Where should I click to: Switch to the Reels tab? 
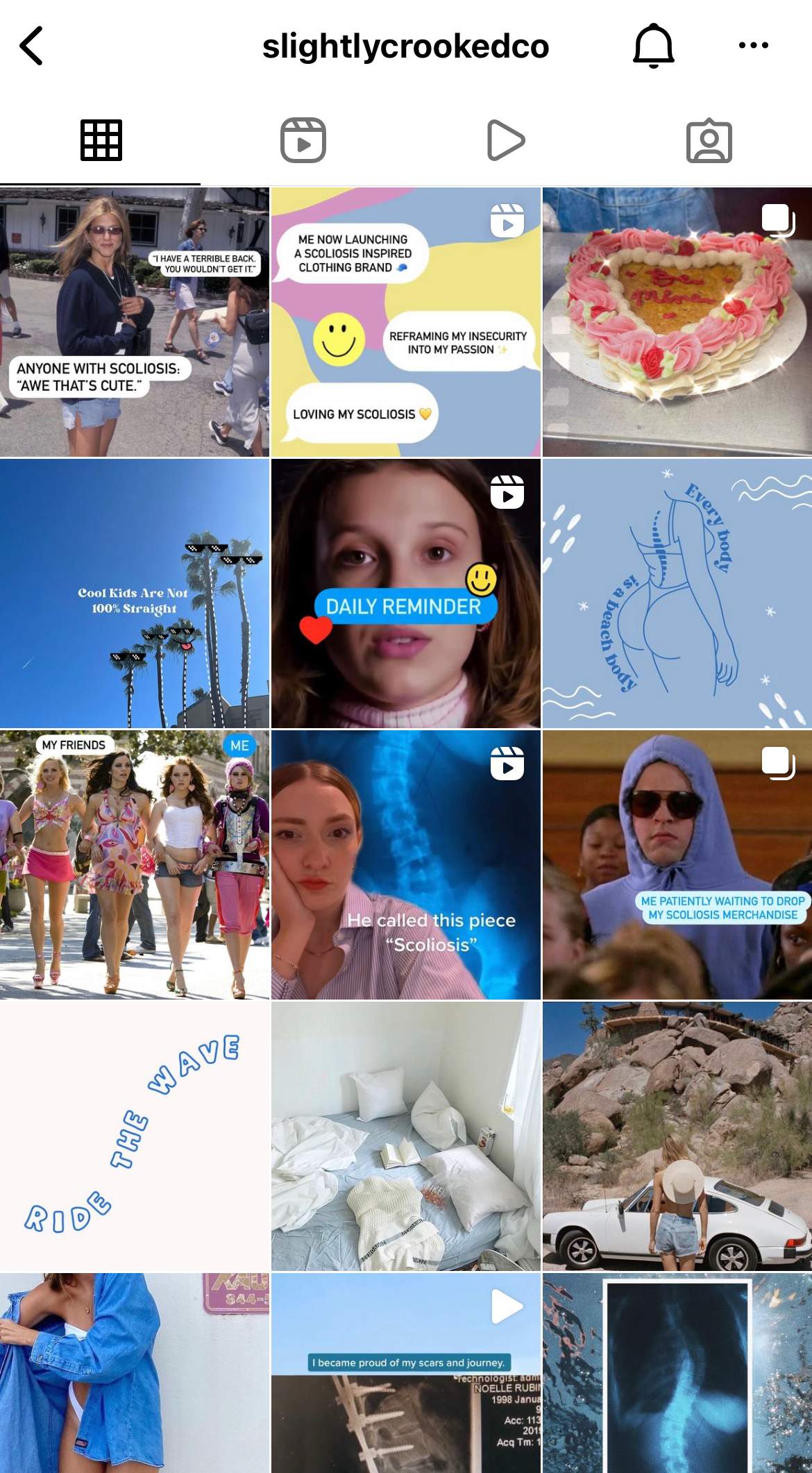pos(303,141)
